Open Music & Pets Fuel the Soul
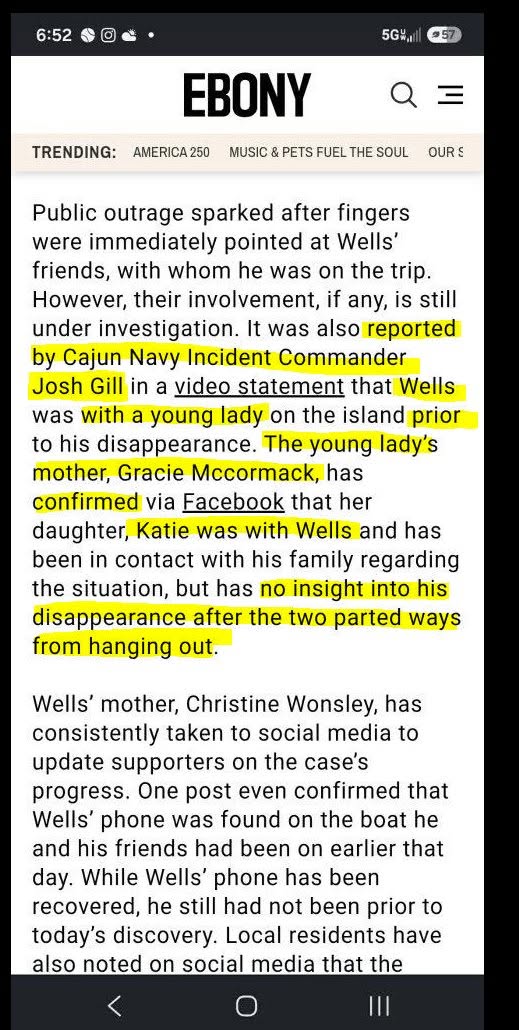The height and width of the screenshot is (1030, 519). (319, 152)
